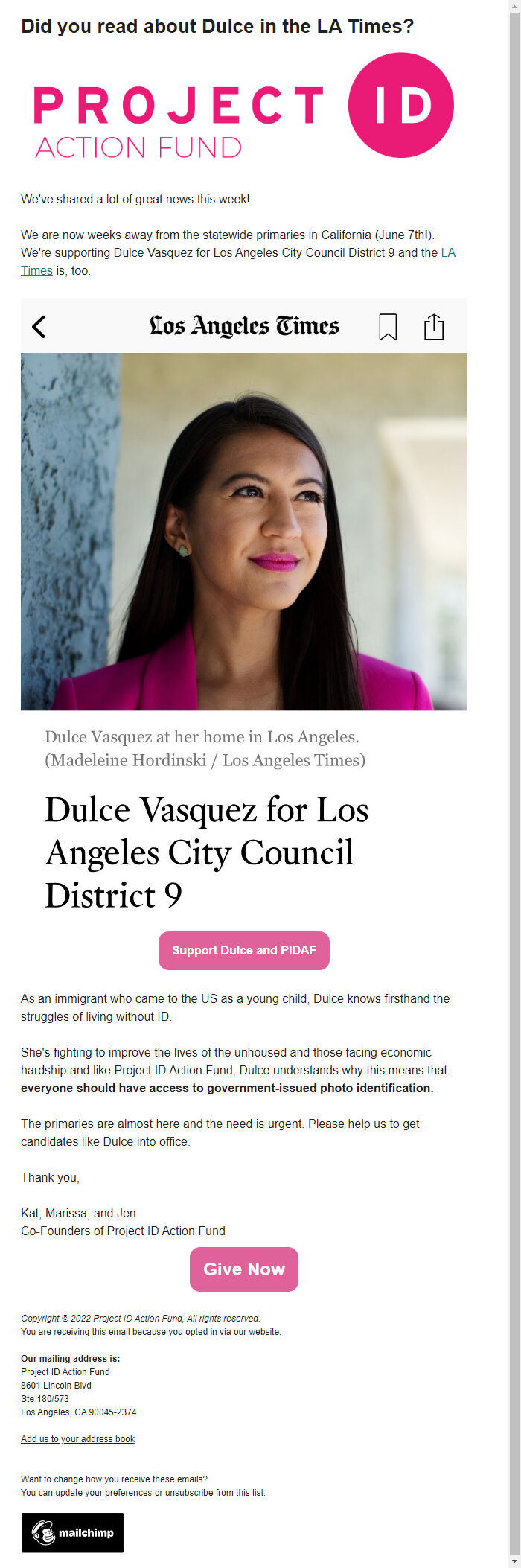Tap Support Dulce and PIDAF button
521x1568 pixels.
[243, 951]
